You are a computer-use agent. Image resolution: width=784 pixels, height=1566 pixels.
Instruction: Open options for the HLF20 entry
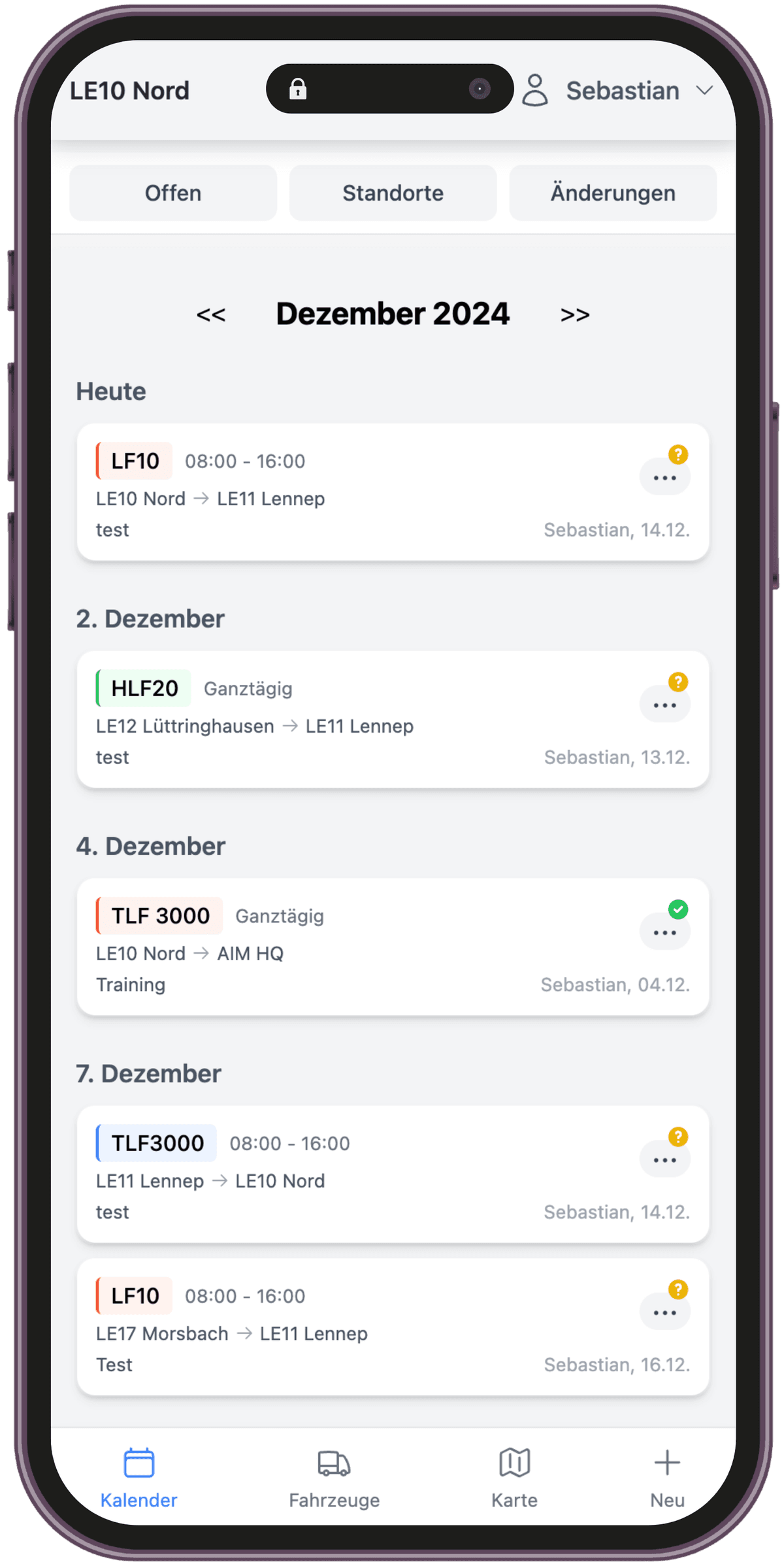coord(664,705)
